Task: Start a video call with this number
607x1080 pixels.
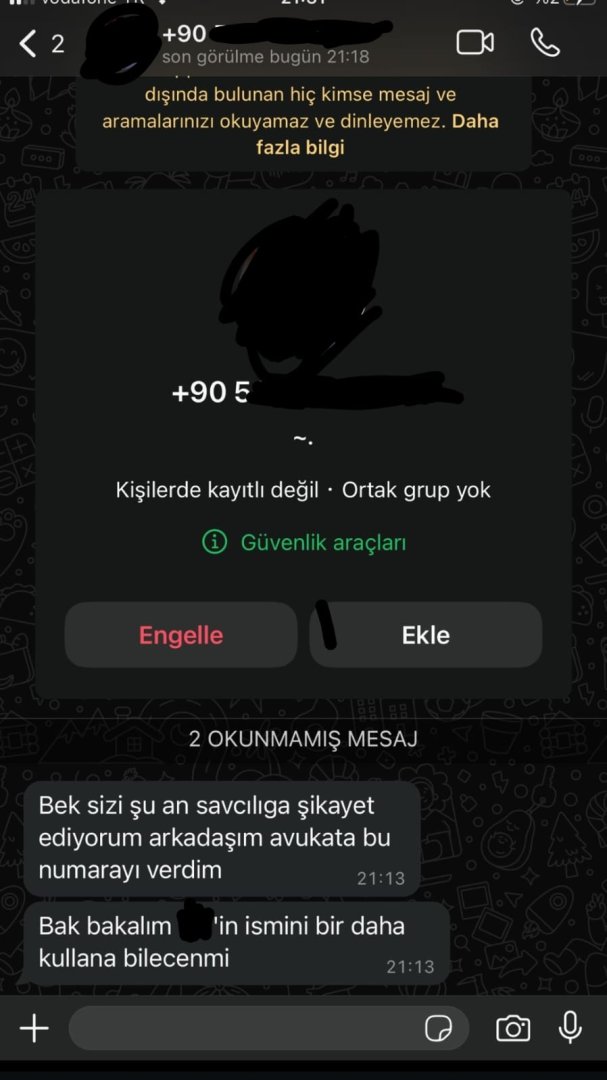Action: pos(475,43)
